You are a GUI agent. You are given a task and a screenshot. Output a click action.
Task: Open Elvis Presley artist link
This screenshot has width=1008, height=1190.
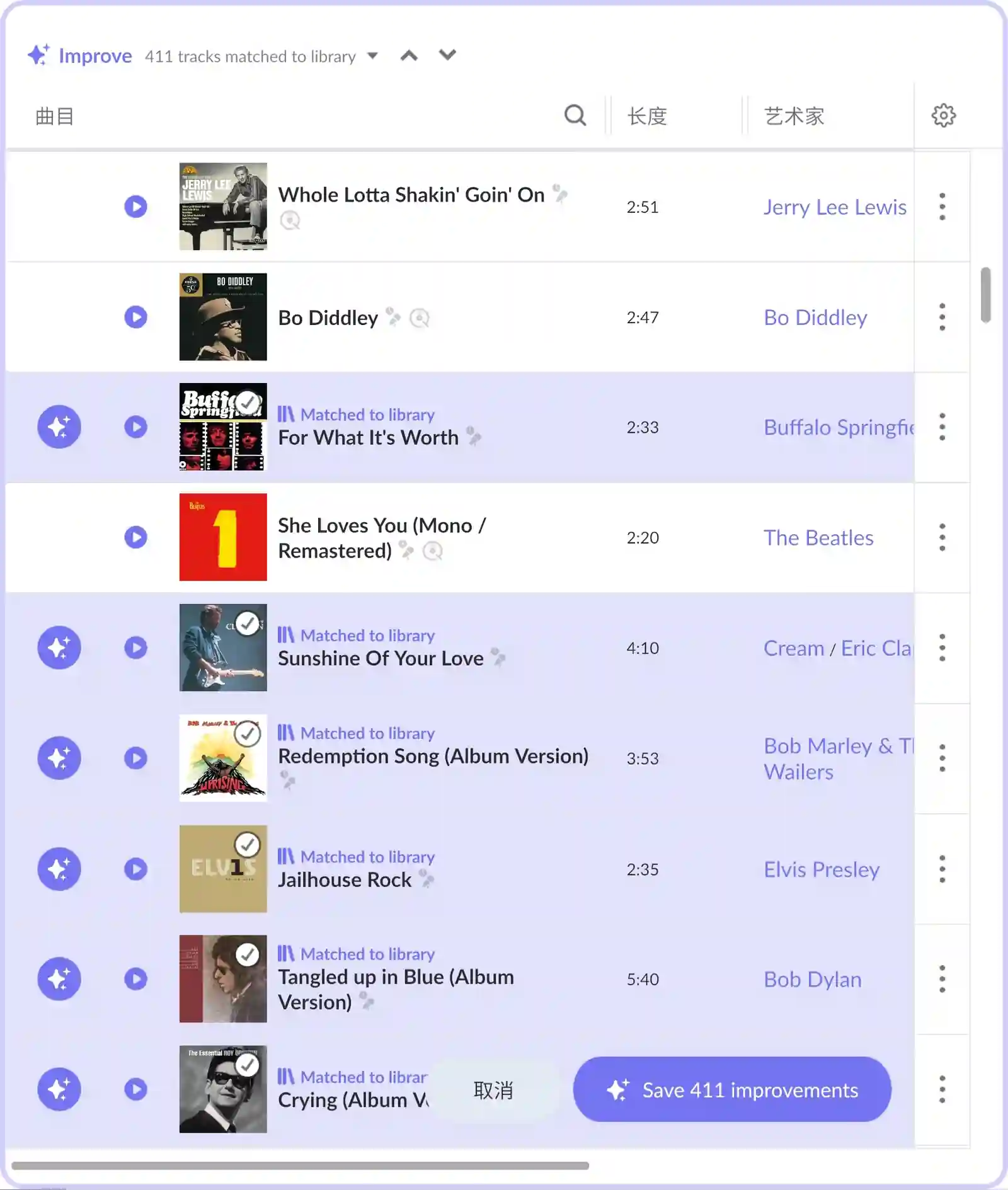821,869
